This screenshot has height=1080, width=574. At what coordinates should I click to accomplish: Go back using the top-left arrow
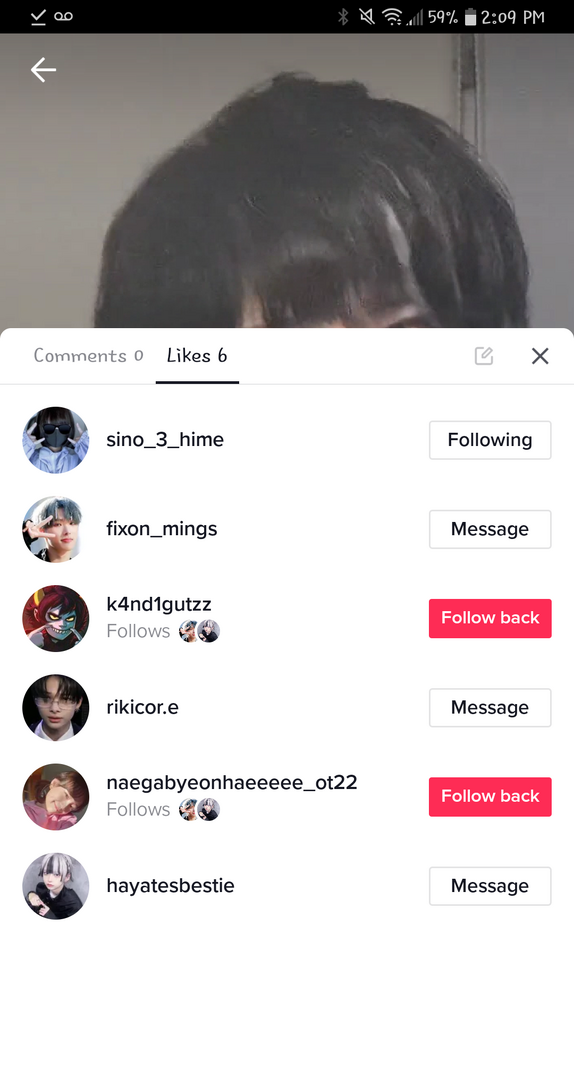tap(43, 70)
